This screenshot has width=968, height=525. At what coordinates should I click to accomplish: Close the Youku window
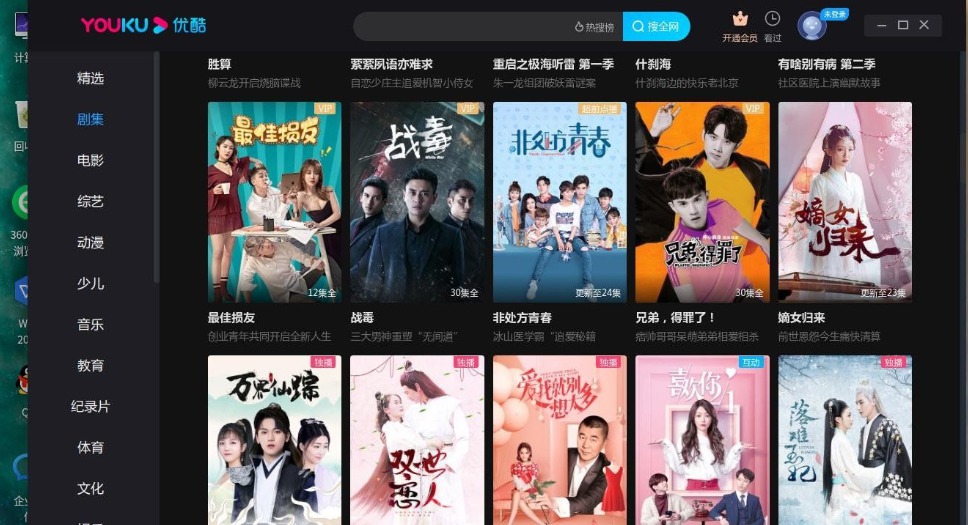coord(923,25)
